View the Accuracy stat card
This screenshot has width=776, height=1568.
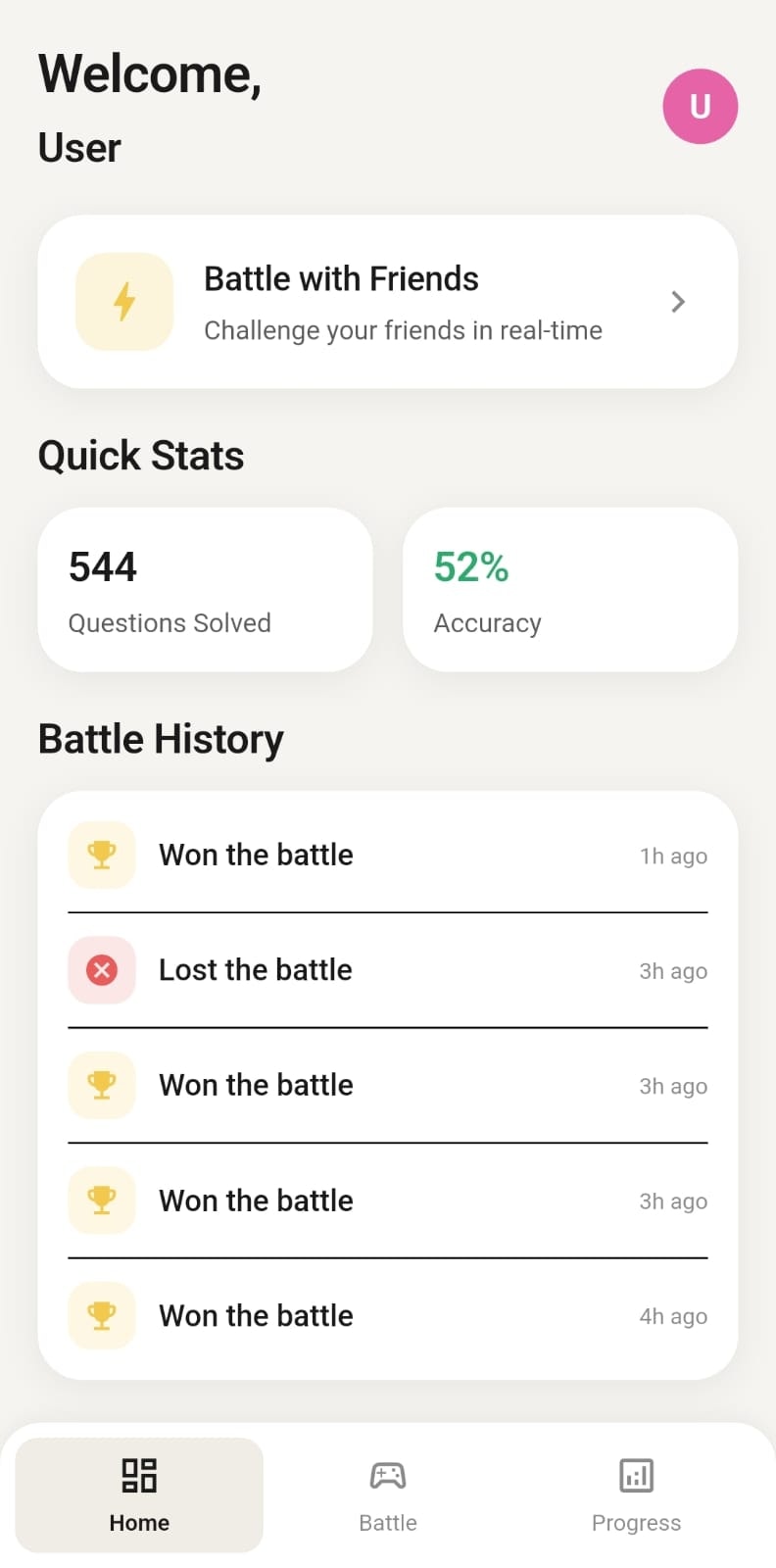pyautogui.click(x=570, y=590)
